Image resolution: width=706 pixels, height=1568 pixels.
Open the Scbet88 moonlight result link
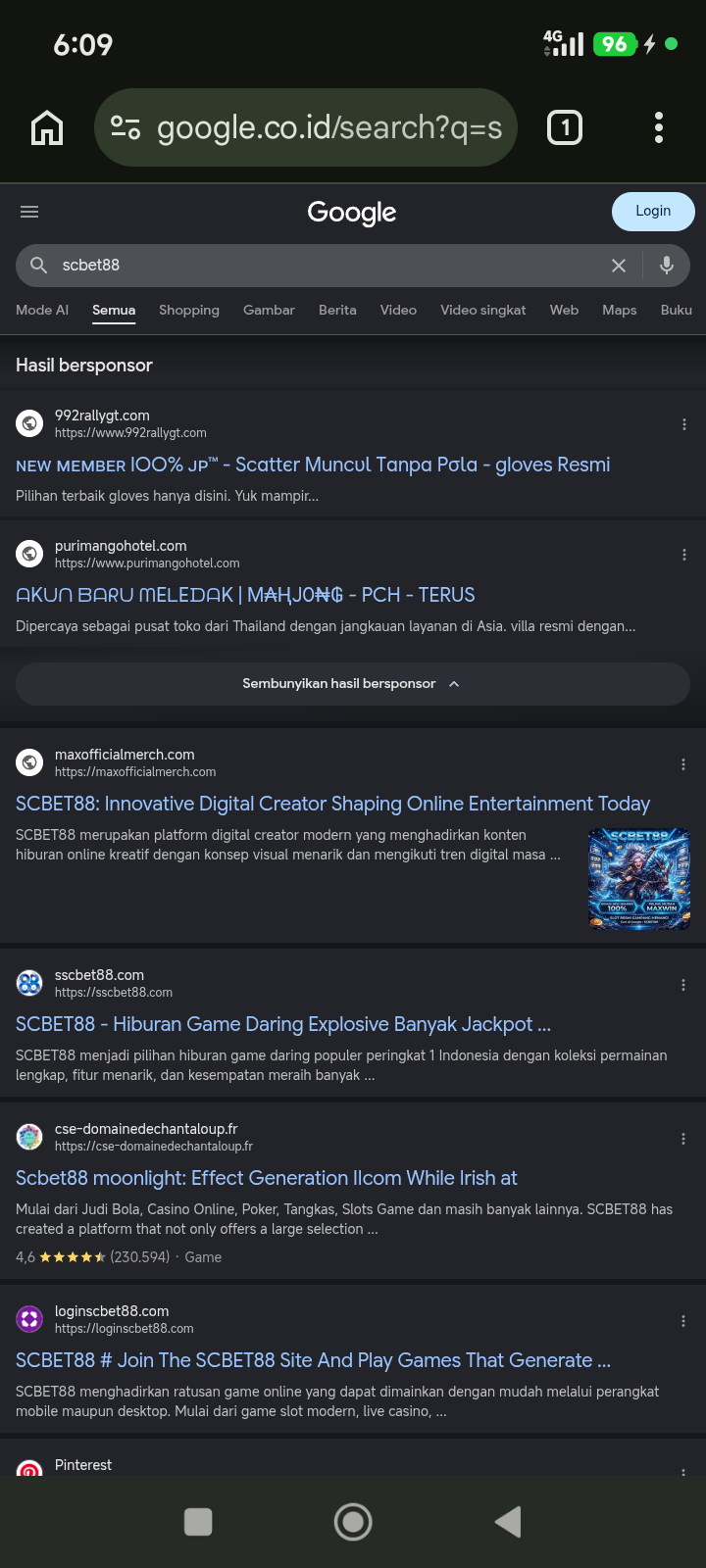pyautogui.click(x=267, y=1178)
